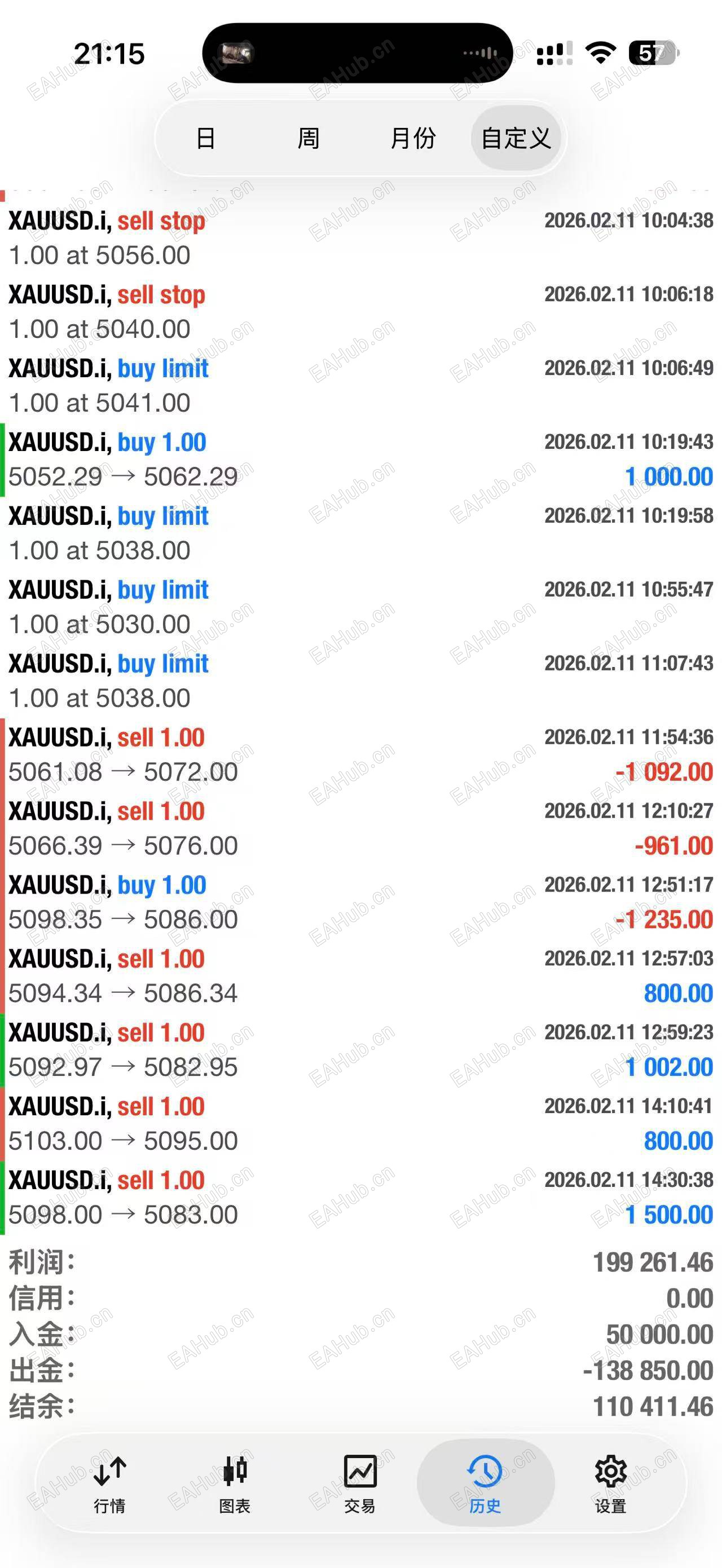Open the sell stop order at 5040.00
Image resolution: width=722 pixels, height=1568 pixels.
point(361,312)
